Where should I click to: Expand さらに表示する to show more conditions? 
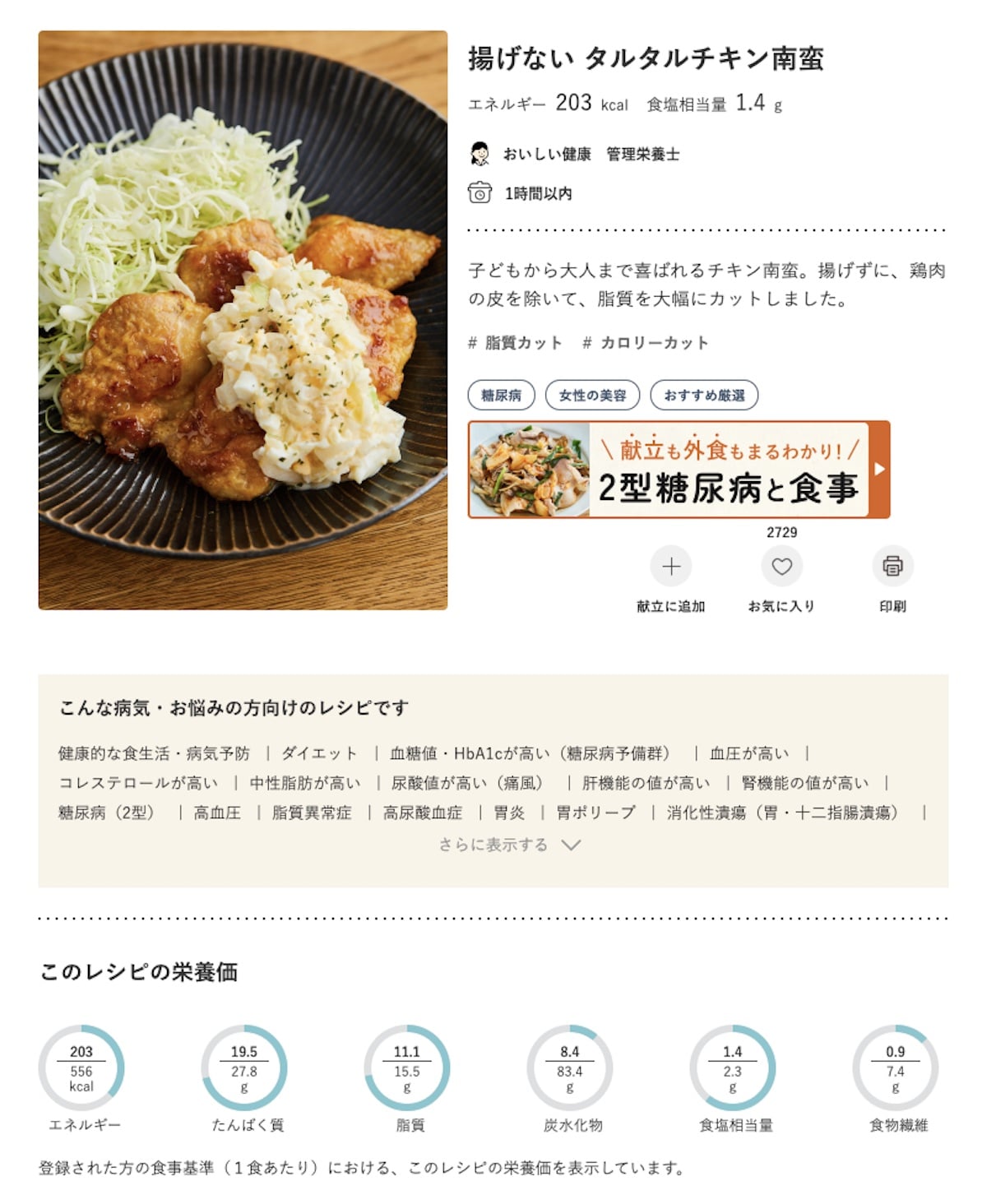pyautogui.click(x=509, y=845)
